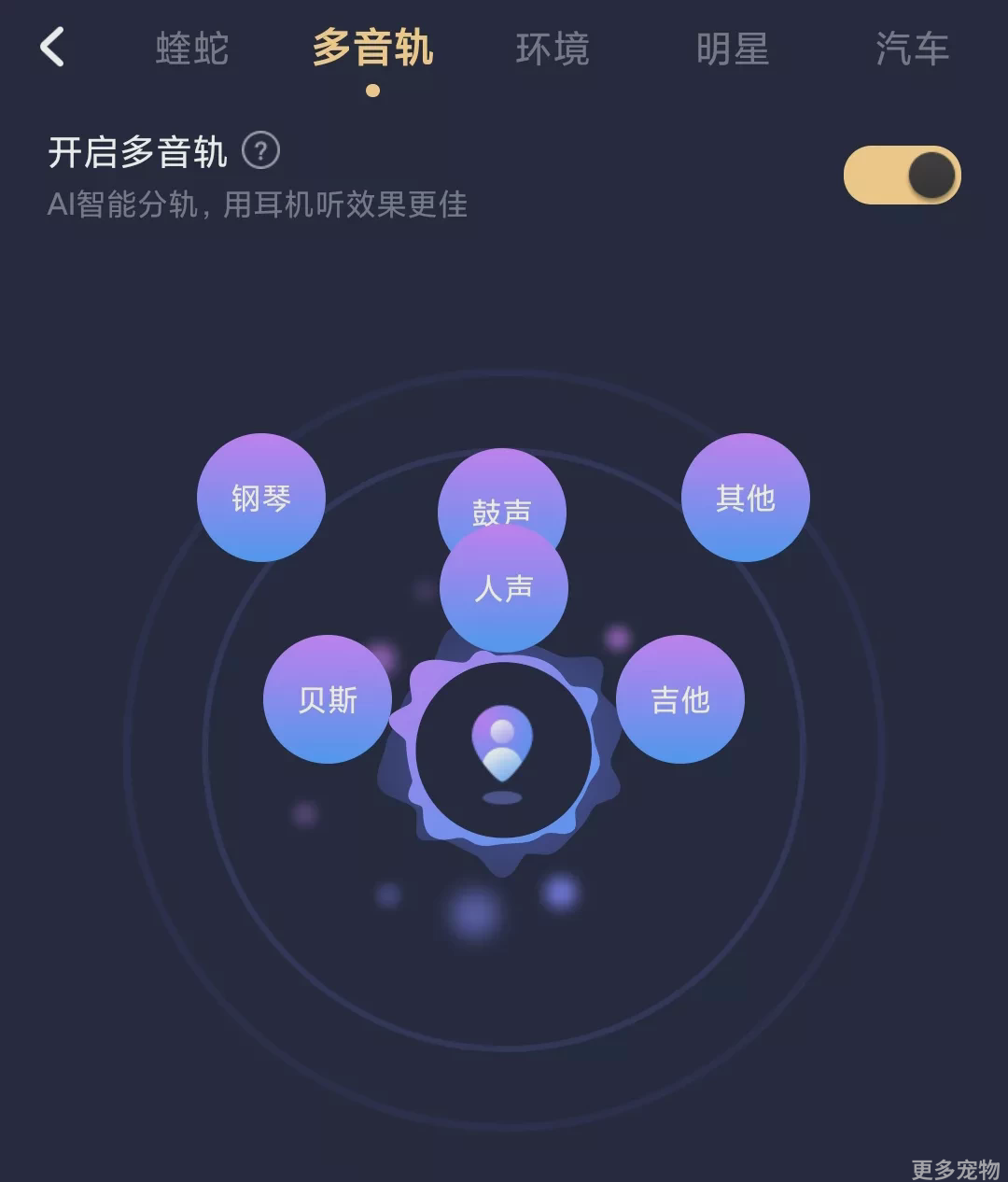Select the 吉他 track bubble
The image size is (1008, 1182).
tap(680, 699)
